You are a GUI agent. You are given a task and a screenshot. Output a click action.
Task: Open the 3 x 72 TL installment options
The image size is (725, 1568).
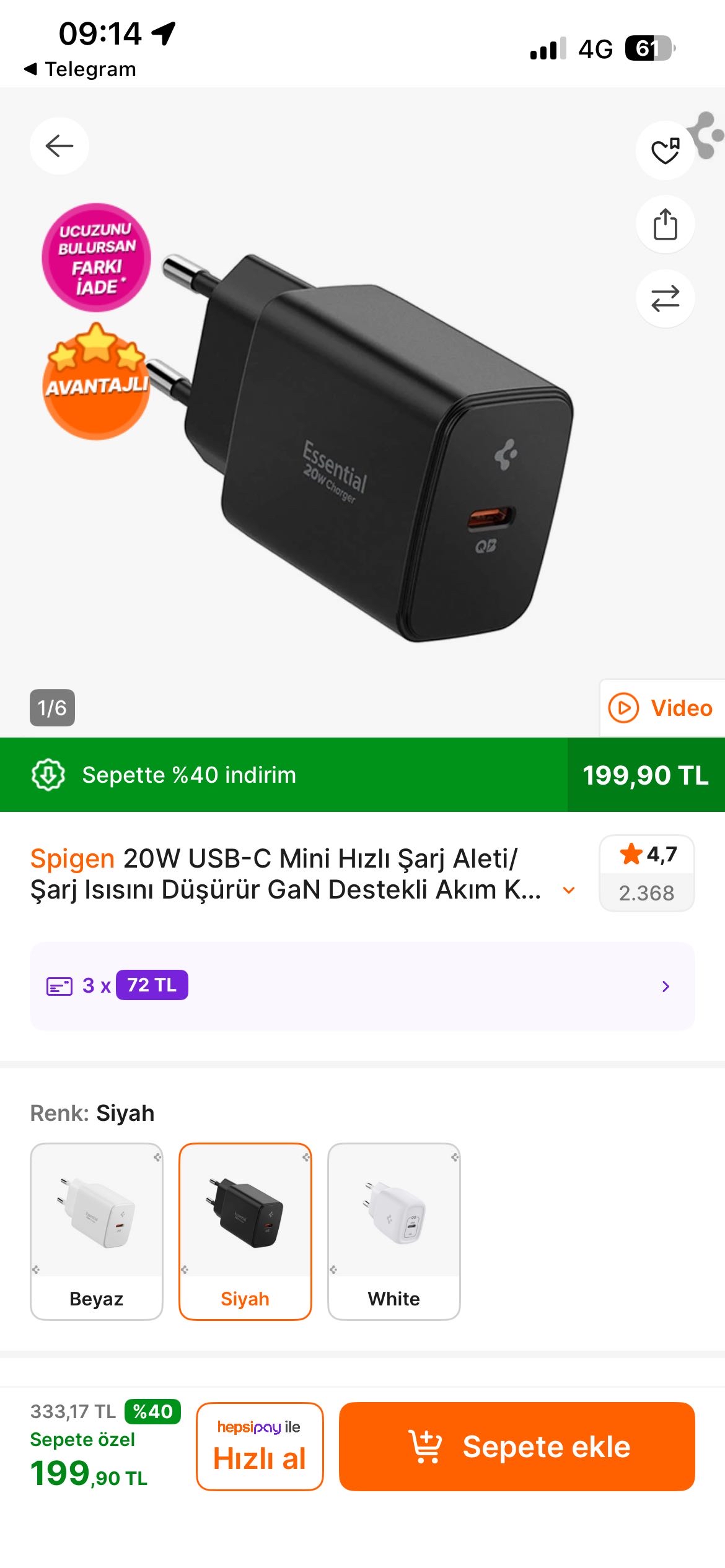pos(362,986)
